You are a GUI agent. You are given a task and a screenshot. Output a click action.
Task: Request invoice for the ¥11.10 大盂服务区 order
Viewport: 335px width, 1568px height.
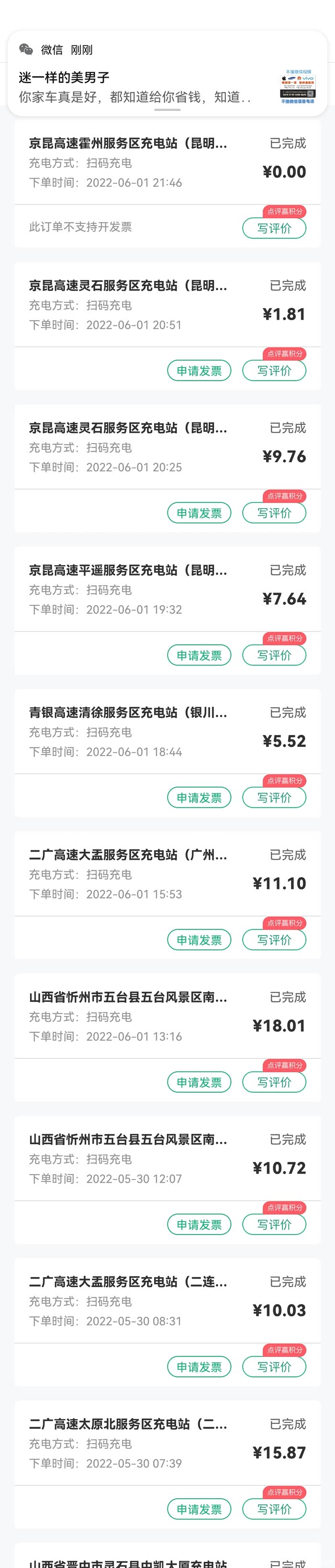(199, 940)
